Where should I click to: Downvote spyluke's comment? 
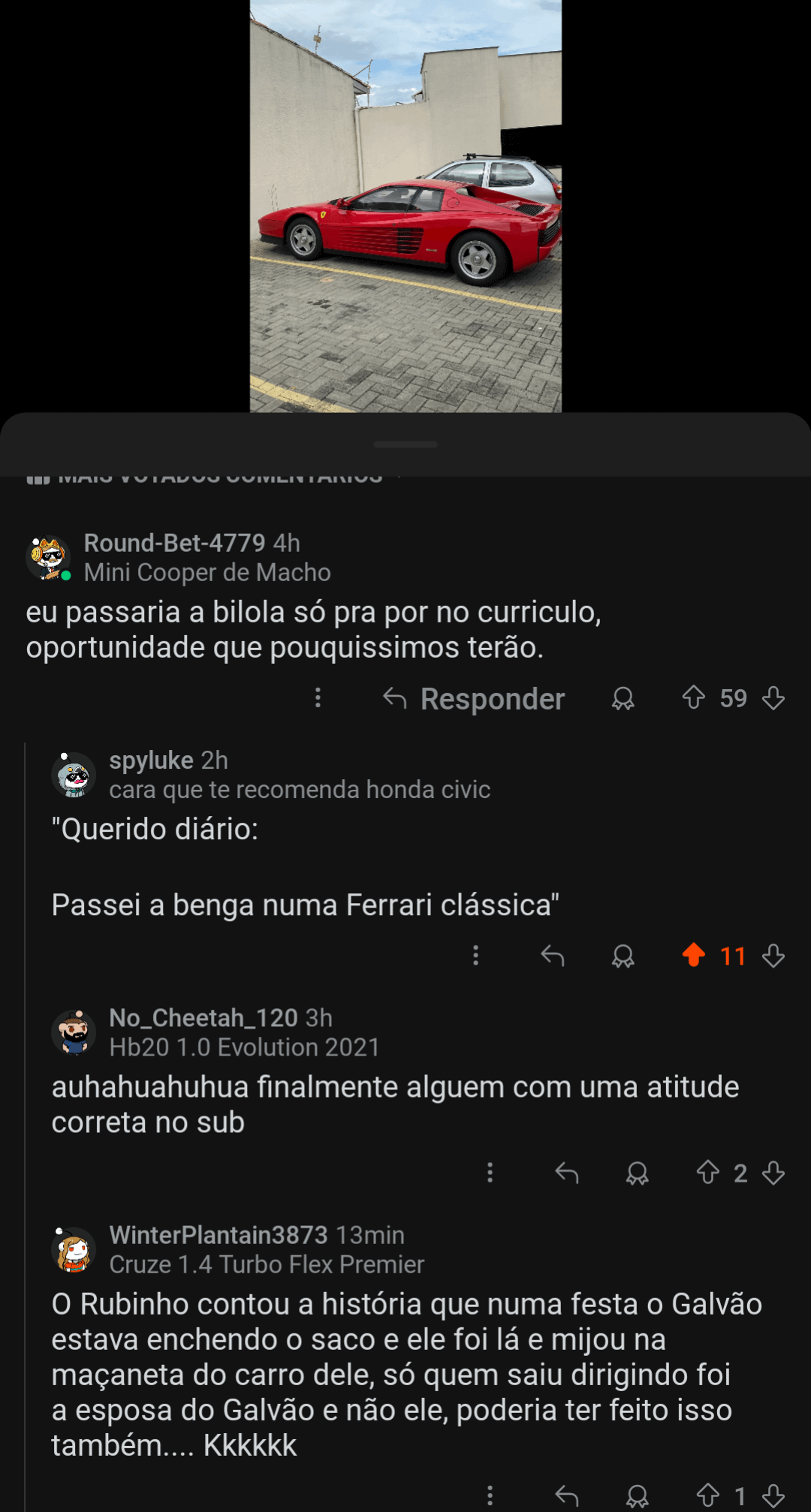[773, 956]
